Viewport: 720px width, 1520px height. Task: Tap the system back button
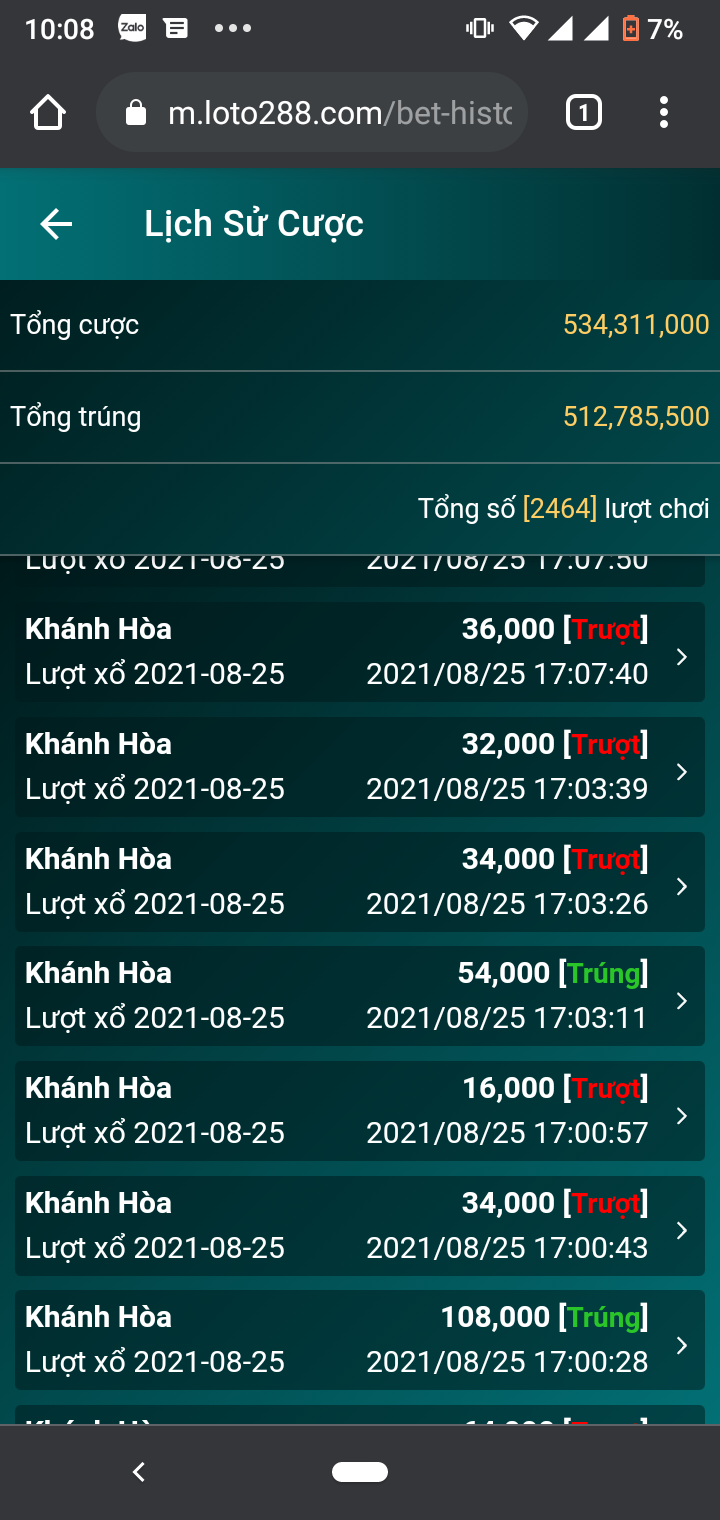pyautogui.click(x=139, y=1472)
